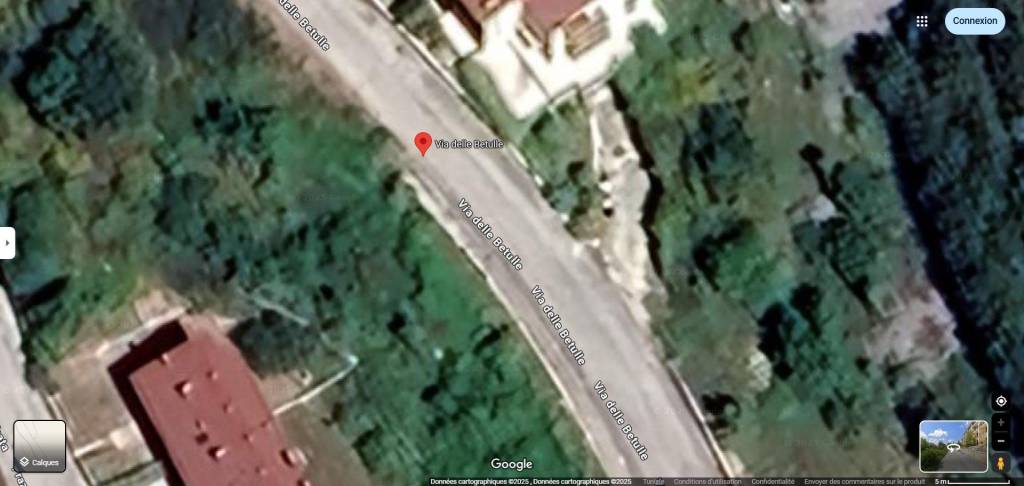Image resolution: width=1024 pixels, height=486 pixels.
Task: Zoom in with the plus button
Action: (x=1000, y=423)
